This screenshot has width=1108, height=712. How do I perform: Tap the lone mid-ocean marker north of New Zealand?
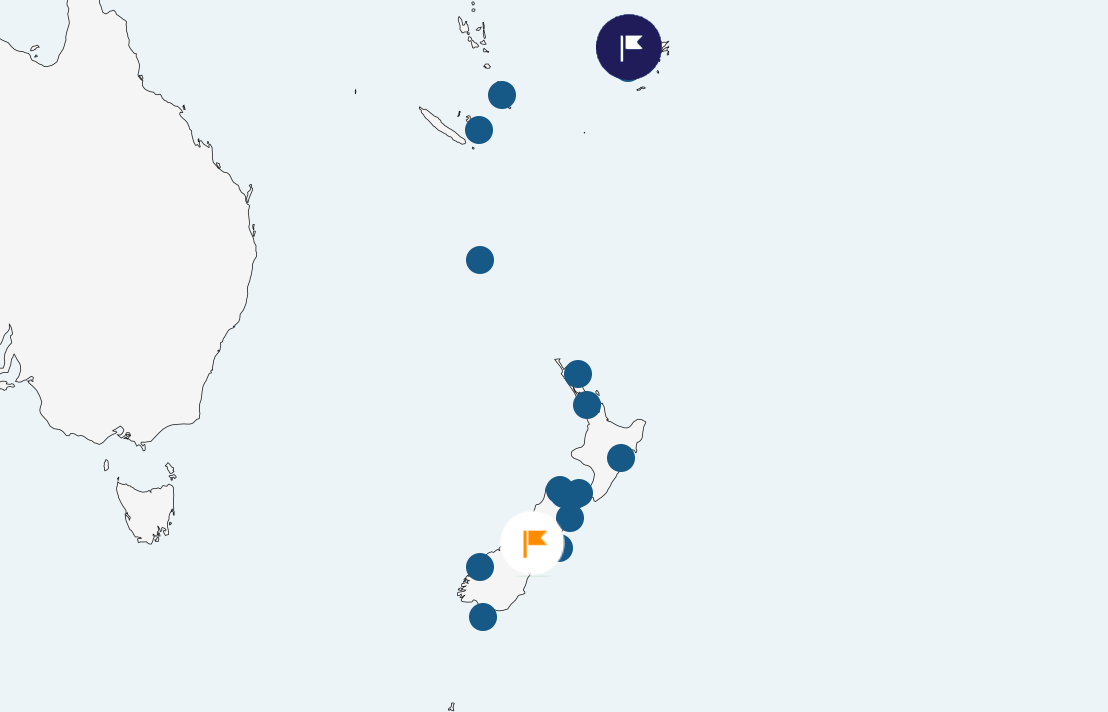point(480,260)
